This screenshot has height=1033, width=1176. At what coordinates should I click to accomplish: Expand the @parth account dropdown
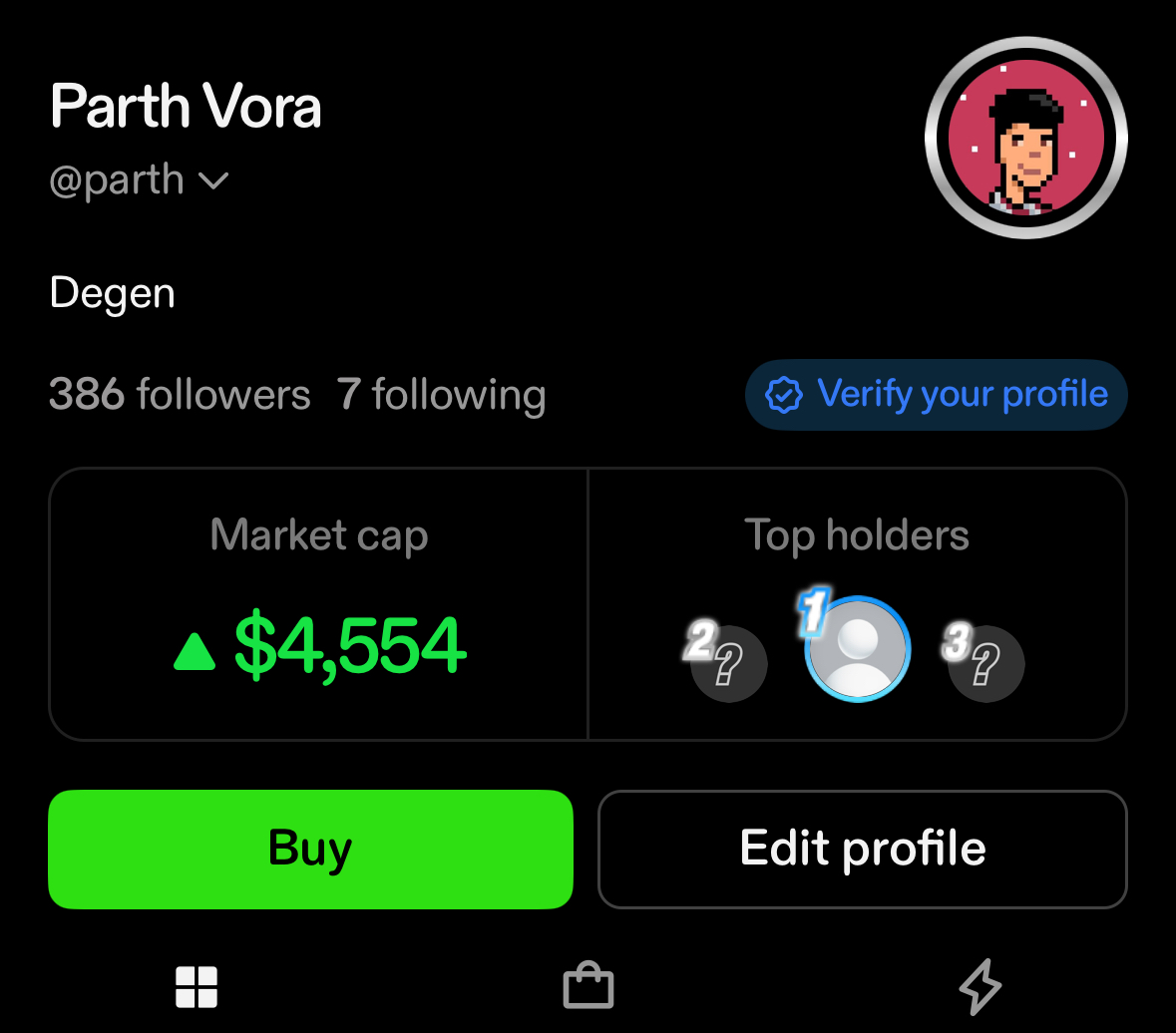[212, 180]
